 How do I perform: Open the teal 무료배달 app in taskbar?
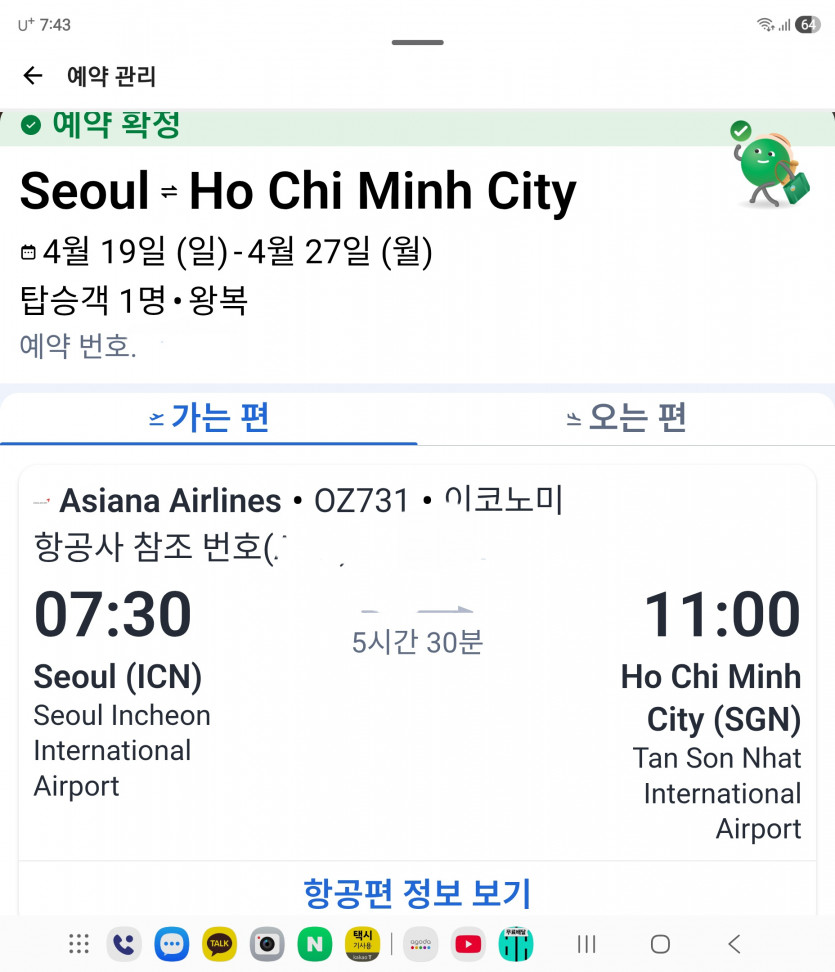516,944
